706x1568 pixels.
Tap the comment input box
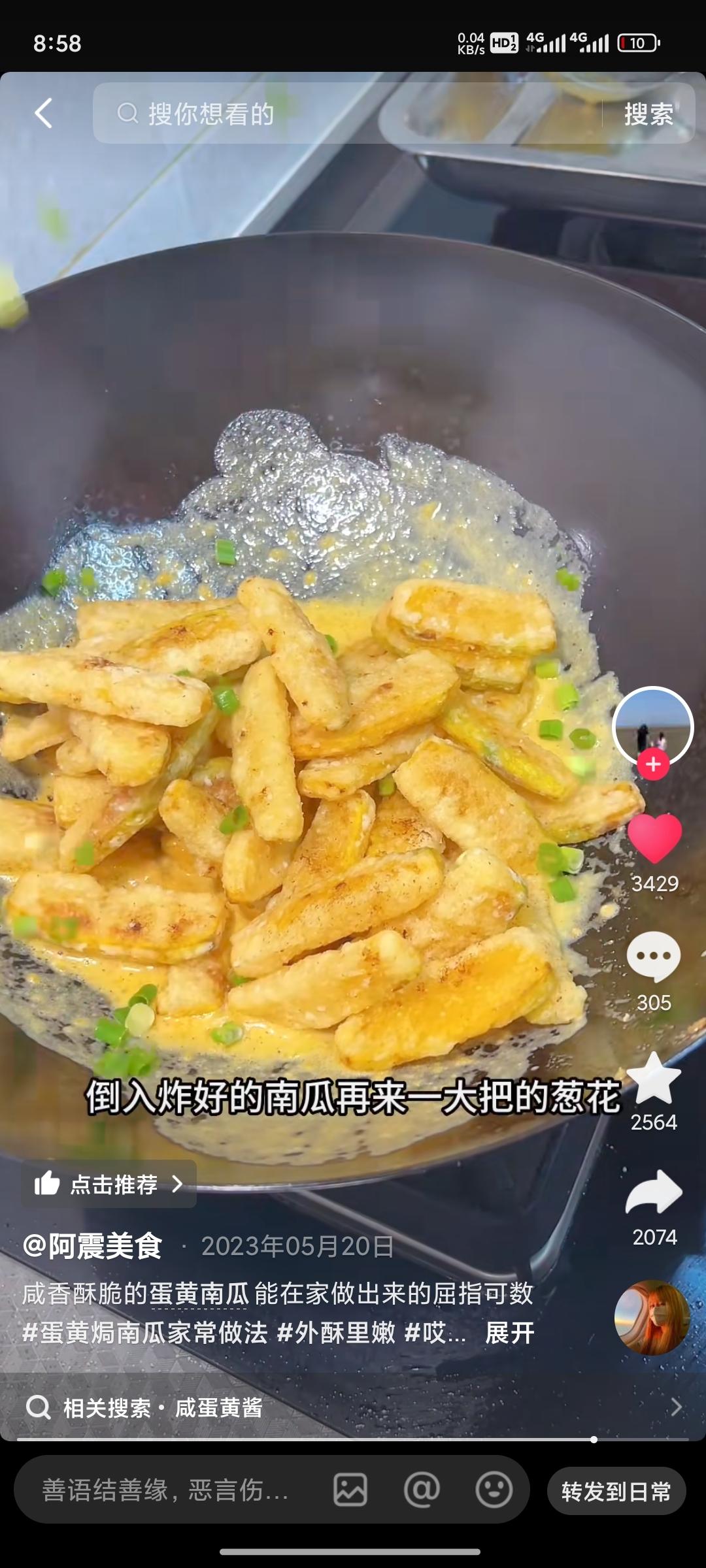167,1490
